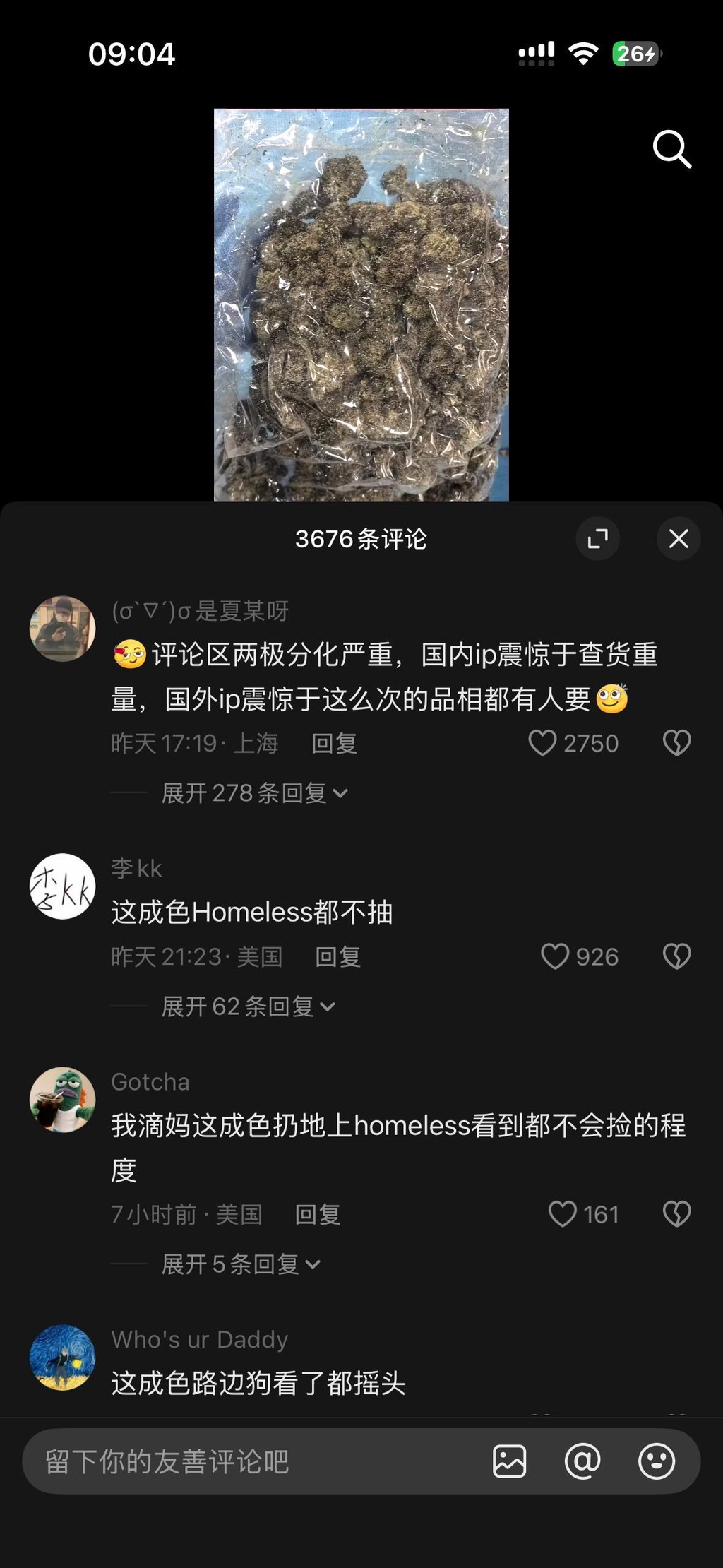
Task: Expand the 5 replies under Gotcha
Action: point(241,1264)
